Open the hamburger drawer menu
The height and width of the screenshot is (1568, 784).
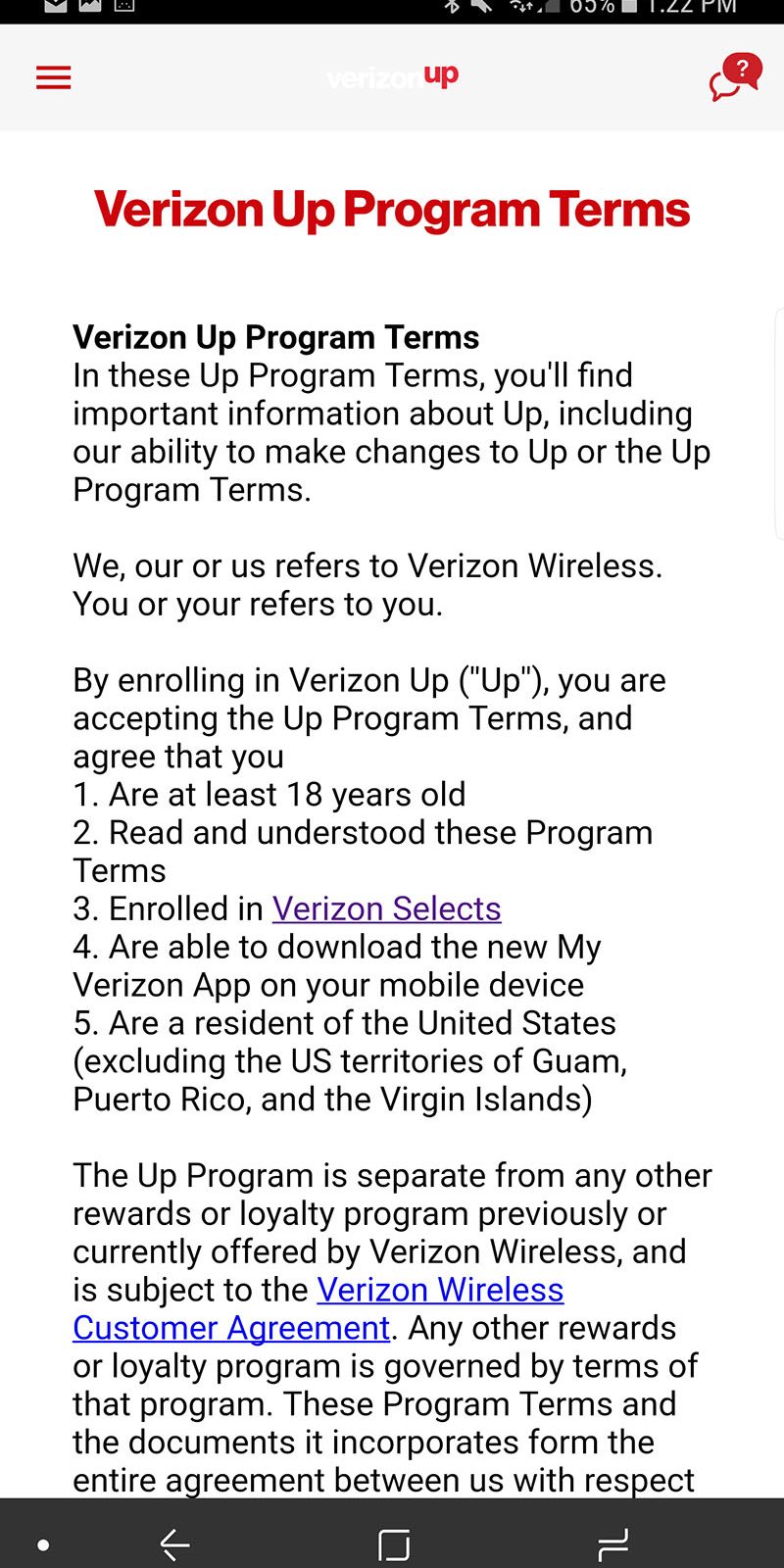[54, 77]
